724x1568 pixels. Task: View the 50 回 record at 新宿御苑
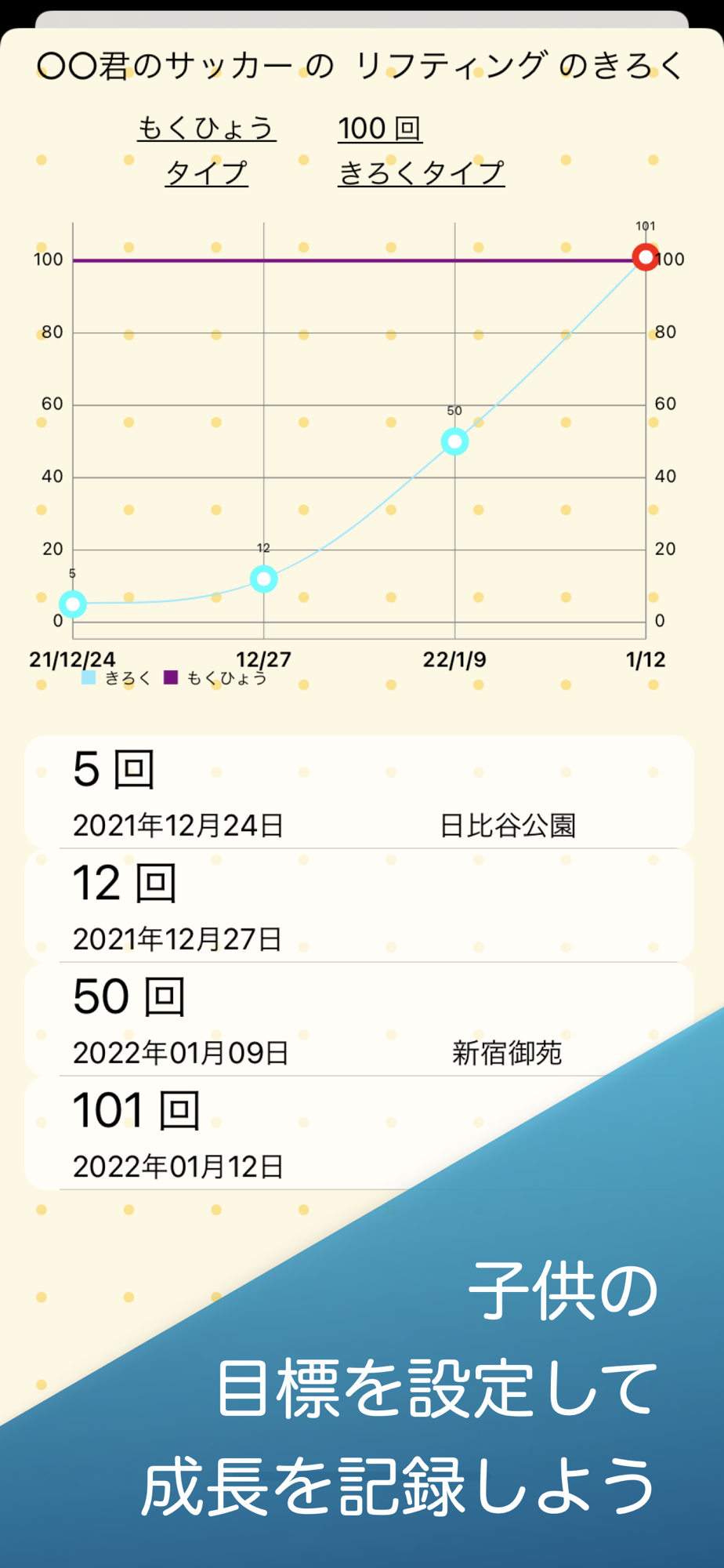[x=359, y=1019]
